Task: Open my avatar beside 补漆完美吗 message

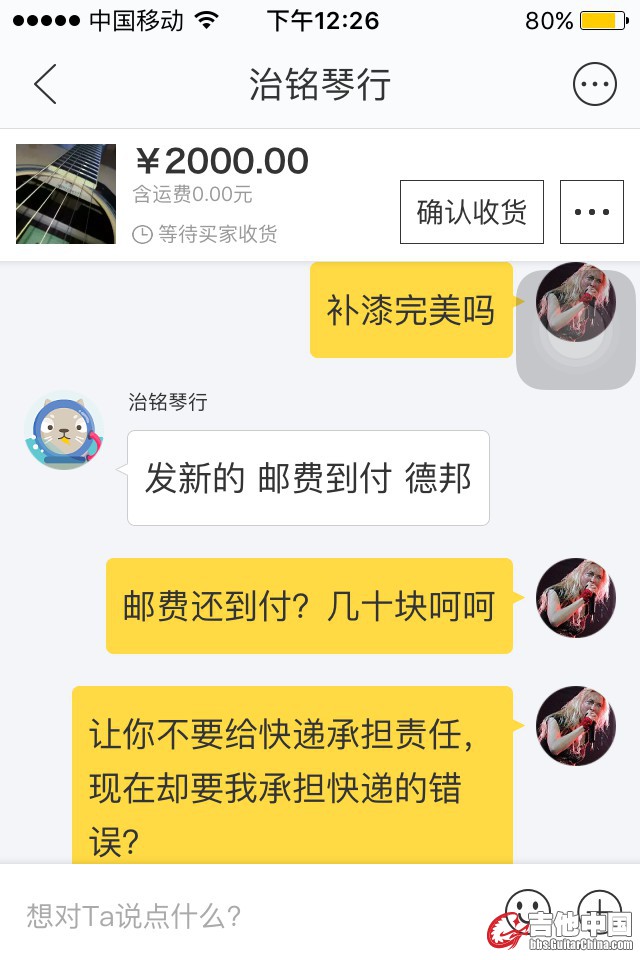Action: point(575,303)
